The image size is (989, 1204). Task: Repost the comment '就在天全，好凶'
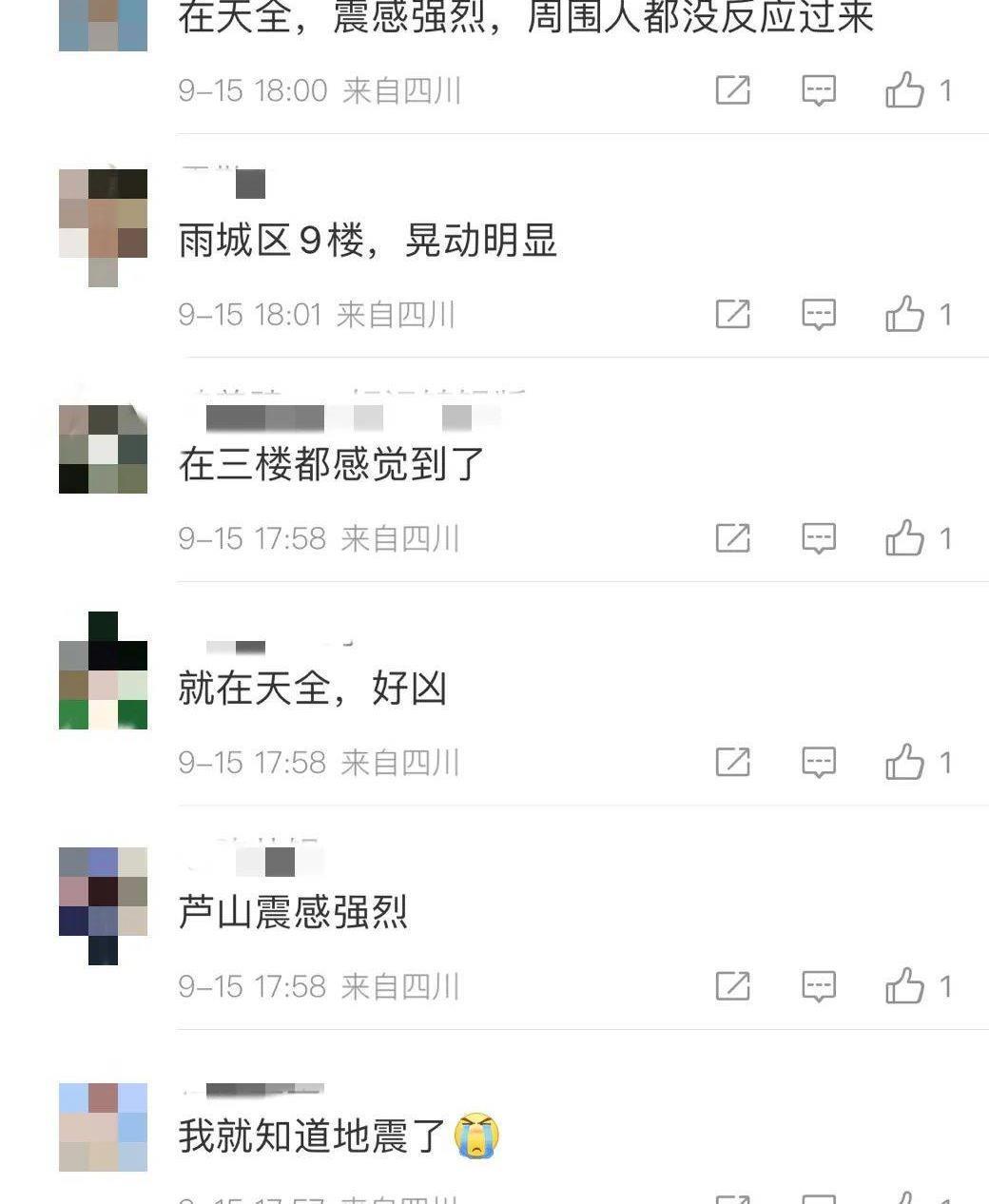[732, 762]
